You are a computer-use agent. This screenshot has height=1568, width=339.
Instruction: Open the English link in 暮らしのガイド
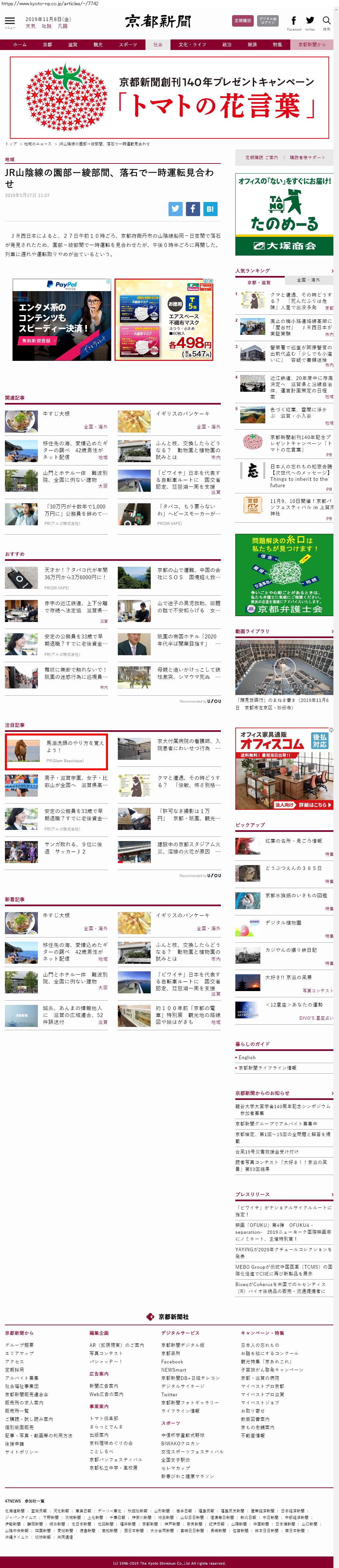[247, 1057]
